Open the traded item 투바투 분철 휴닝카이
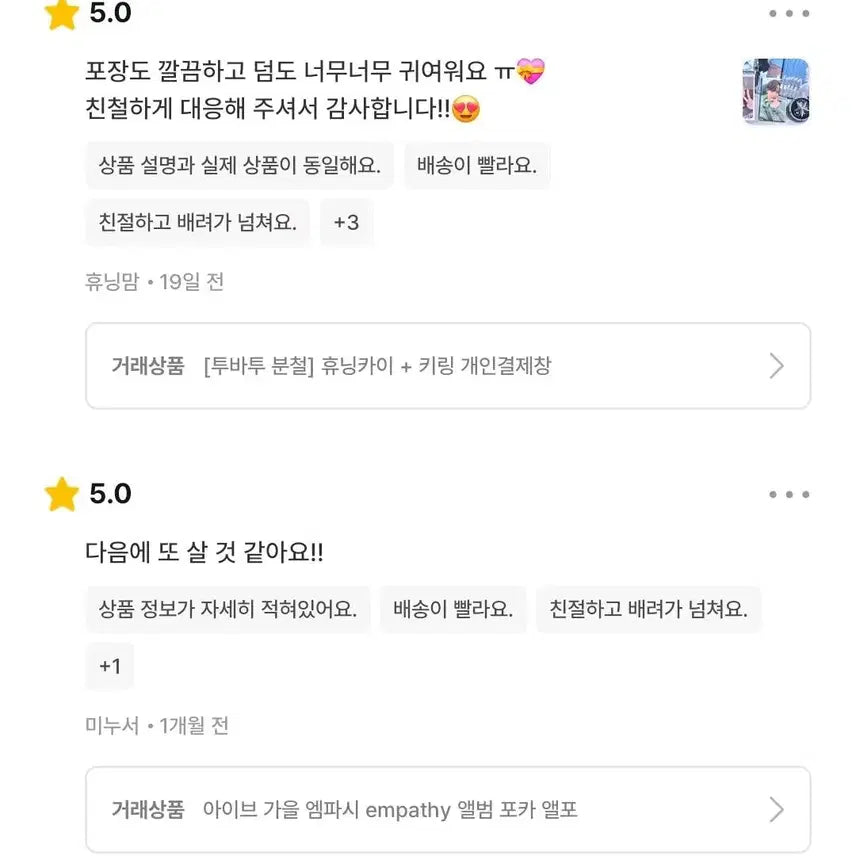This screenshot has height=856, width=856. click(x=447, y=366)
